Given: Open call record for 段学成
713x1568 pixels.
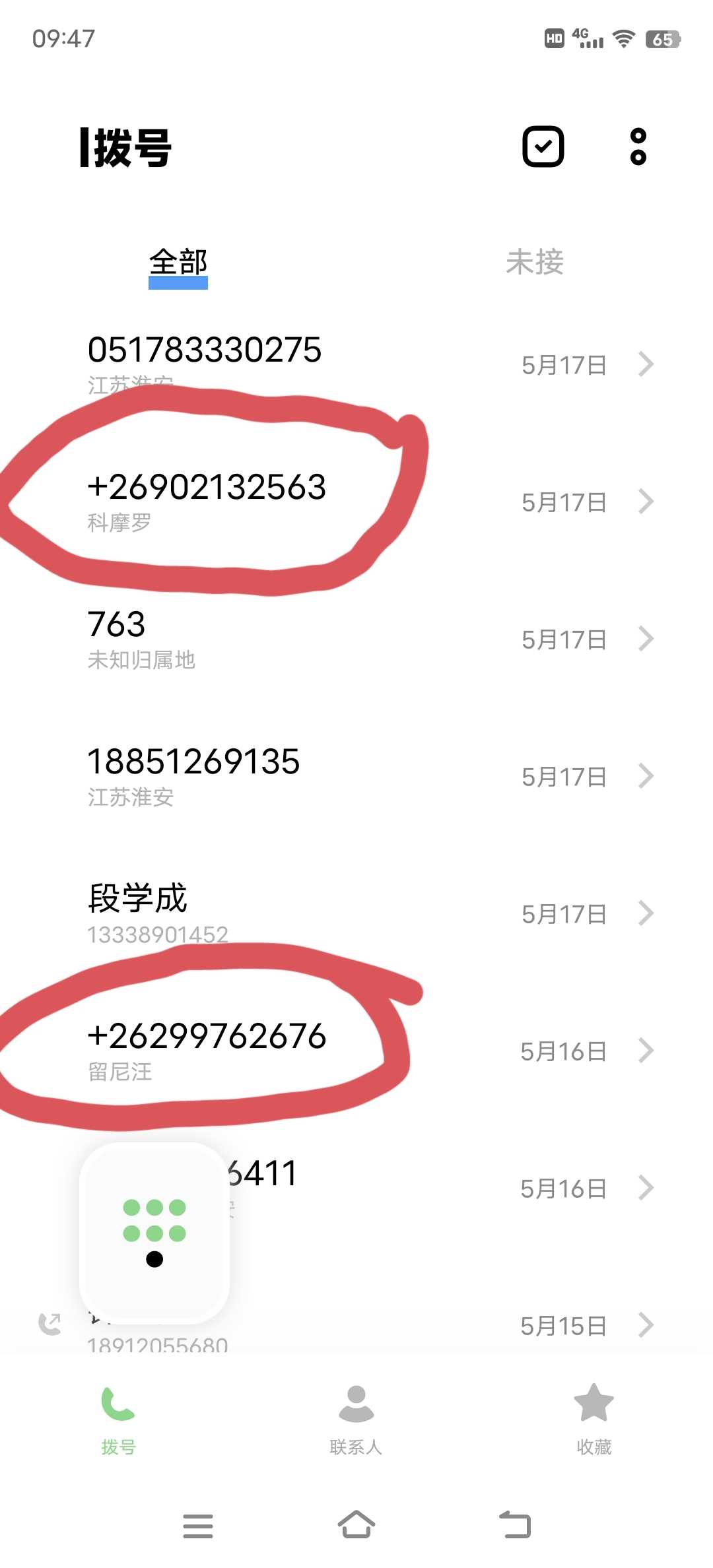Looking at the screenshot, I should coord(356,913).
